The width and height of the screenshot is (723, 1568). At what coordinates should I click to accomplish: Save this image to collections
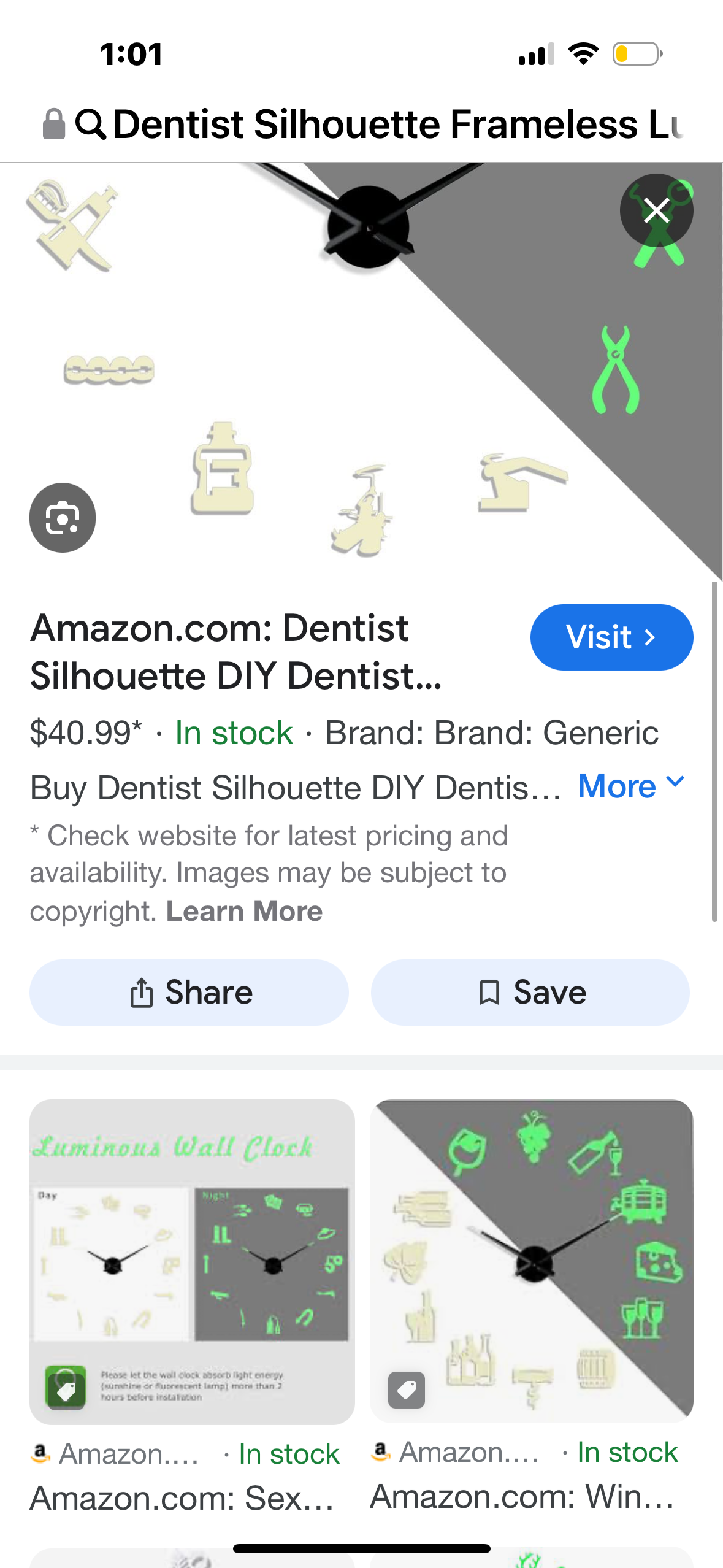(530, 992)
